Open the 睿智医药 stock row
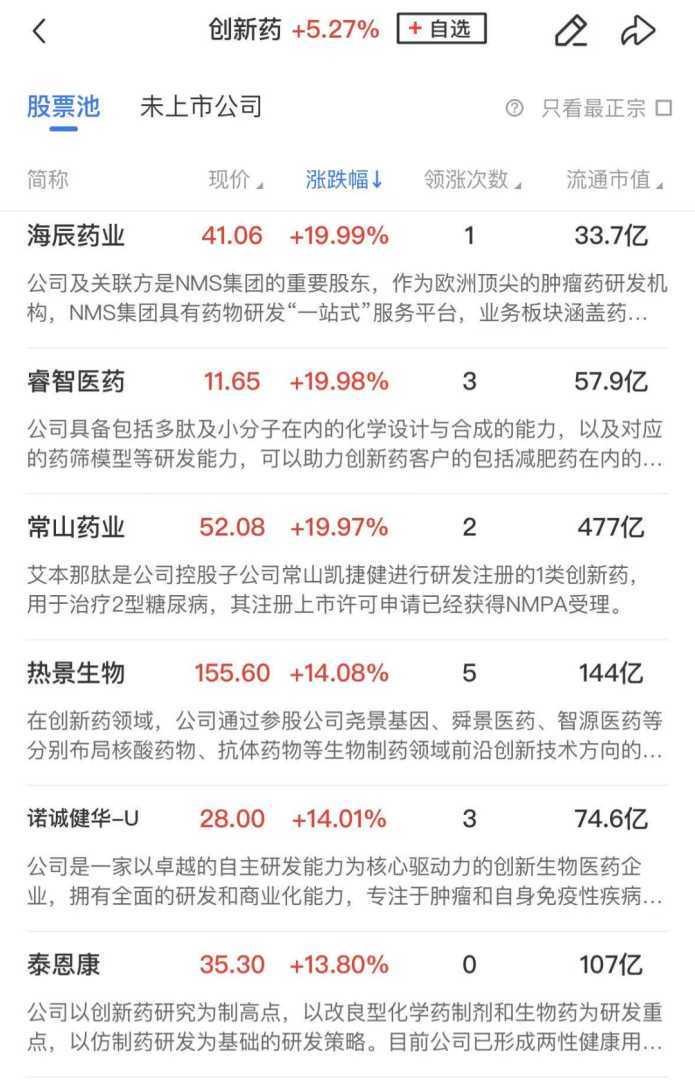The width and height of the screenshot is (695, 1080). tap(76, 381)
